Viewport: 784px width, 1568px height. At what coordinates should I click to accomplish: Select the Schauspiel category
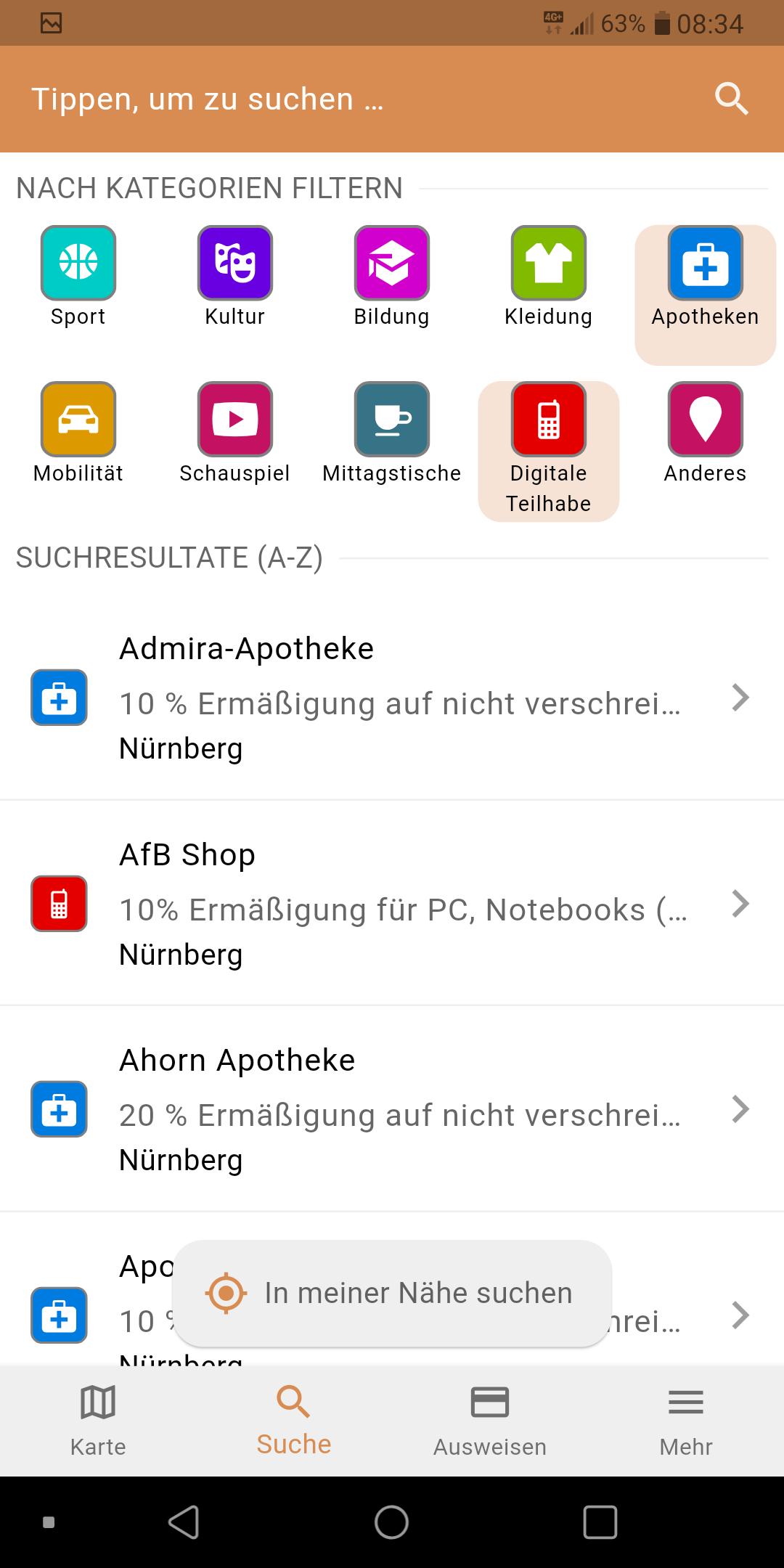[x=235, y=433]
